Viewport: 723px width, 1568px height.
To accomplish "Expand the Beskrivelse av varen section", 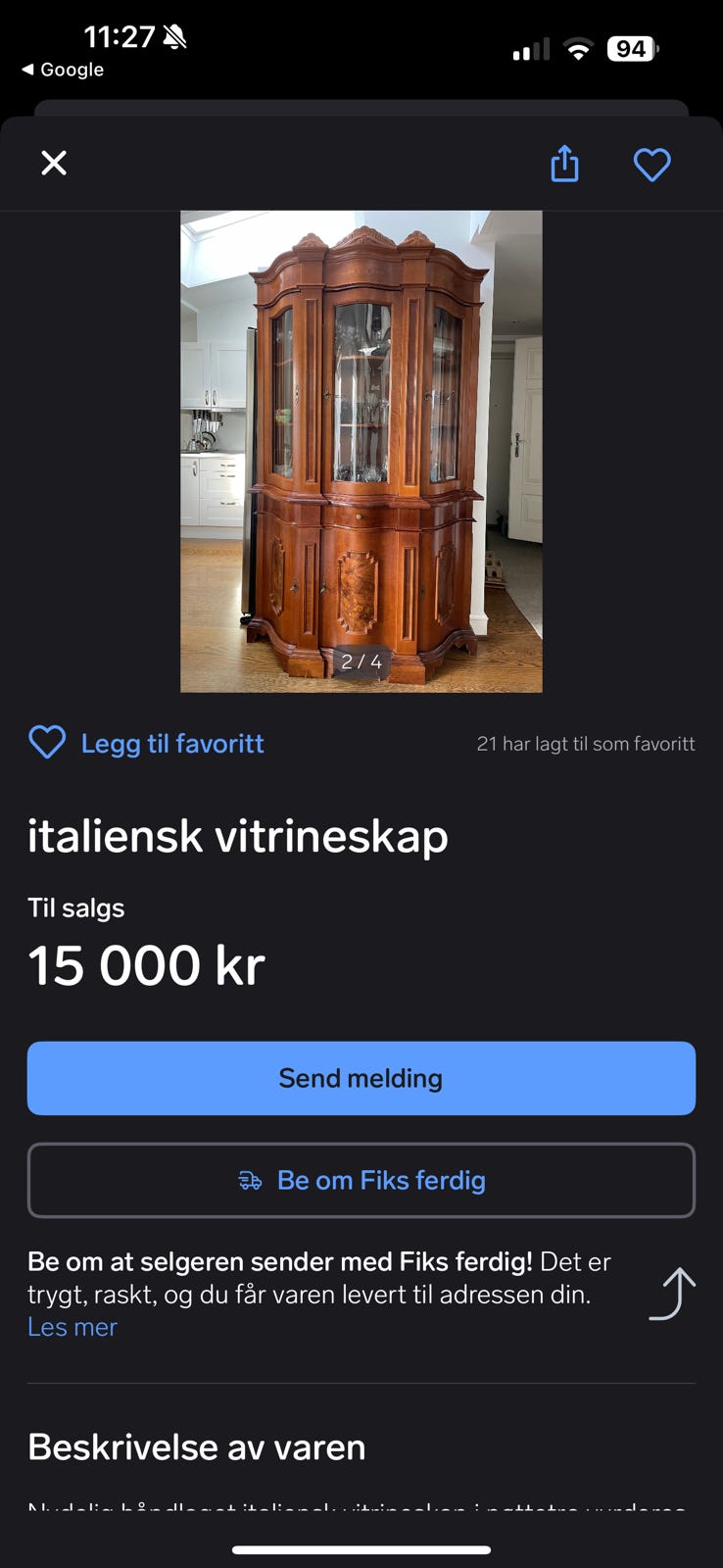I will [196, 1446].
